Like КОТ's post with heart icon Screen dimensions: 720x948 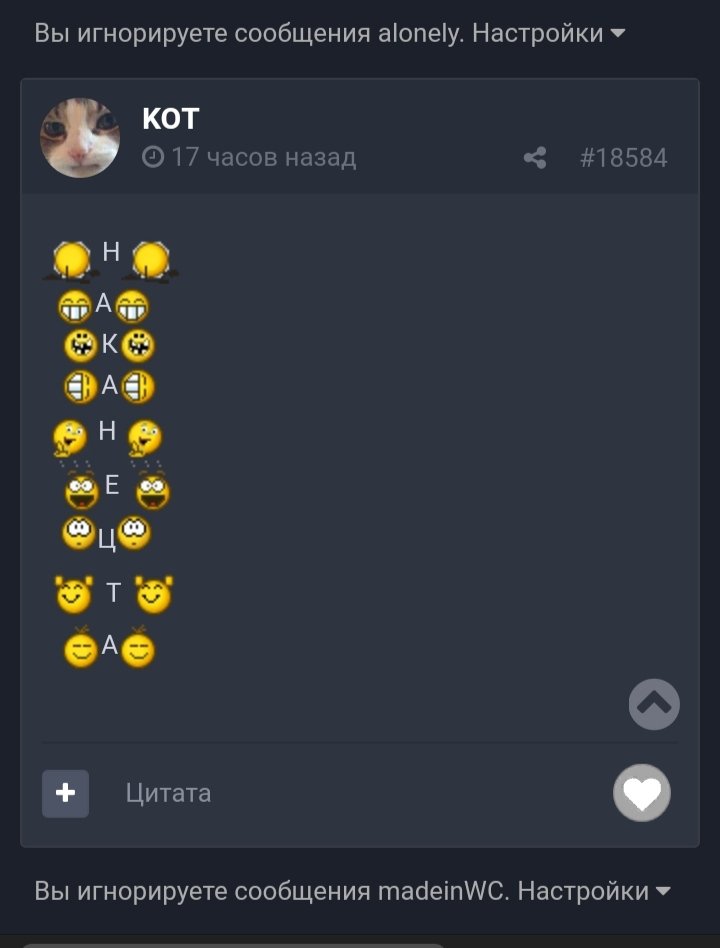click(641, 793)
